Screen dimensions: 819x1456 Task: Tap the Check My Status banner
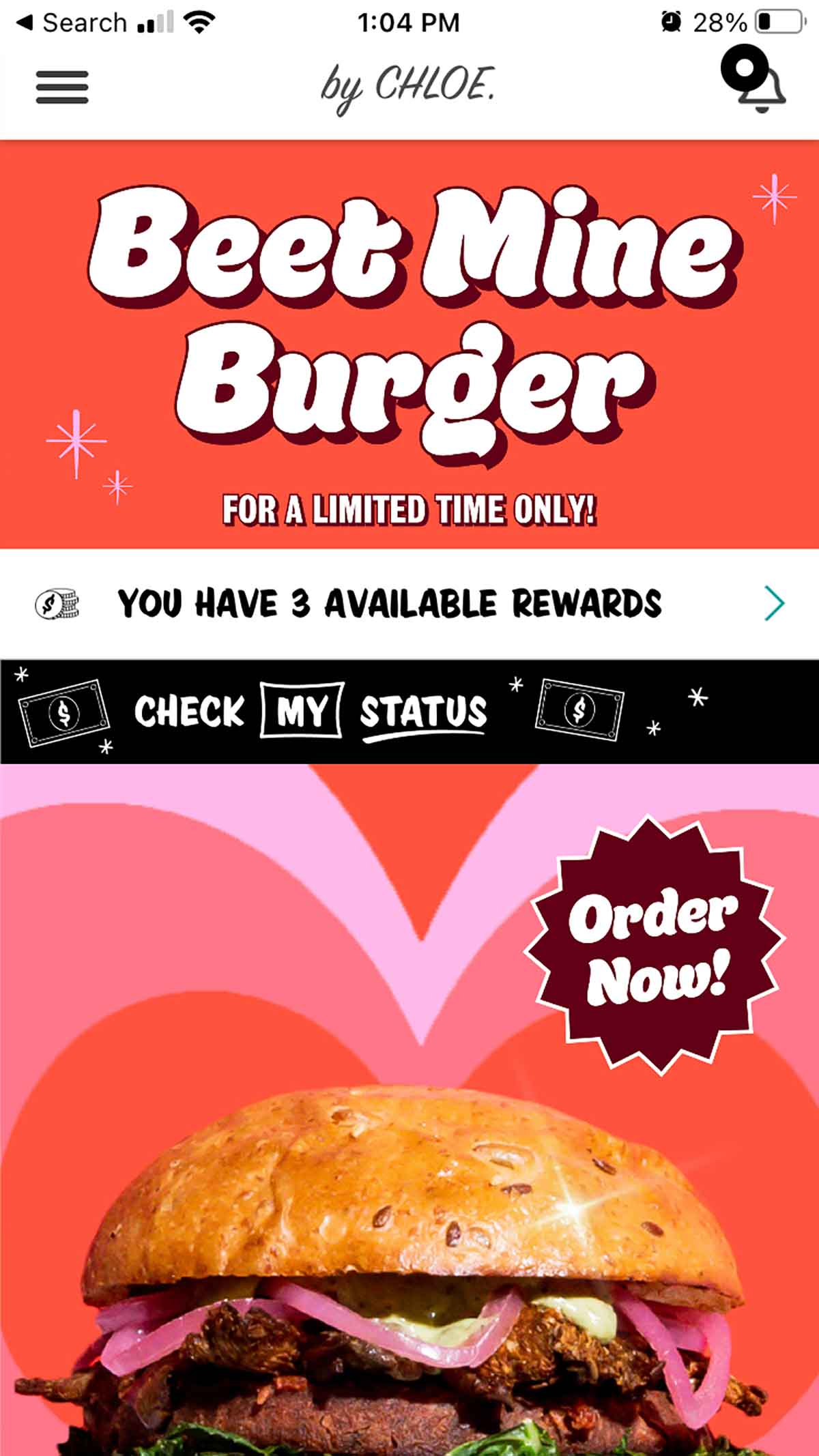tap(409, 712)
